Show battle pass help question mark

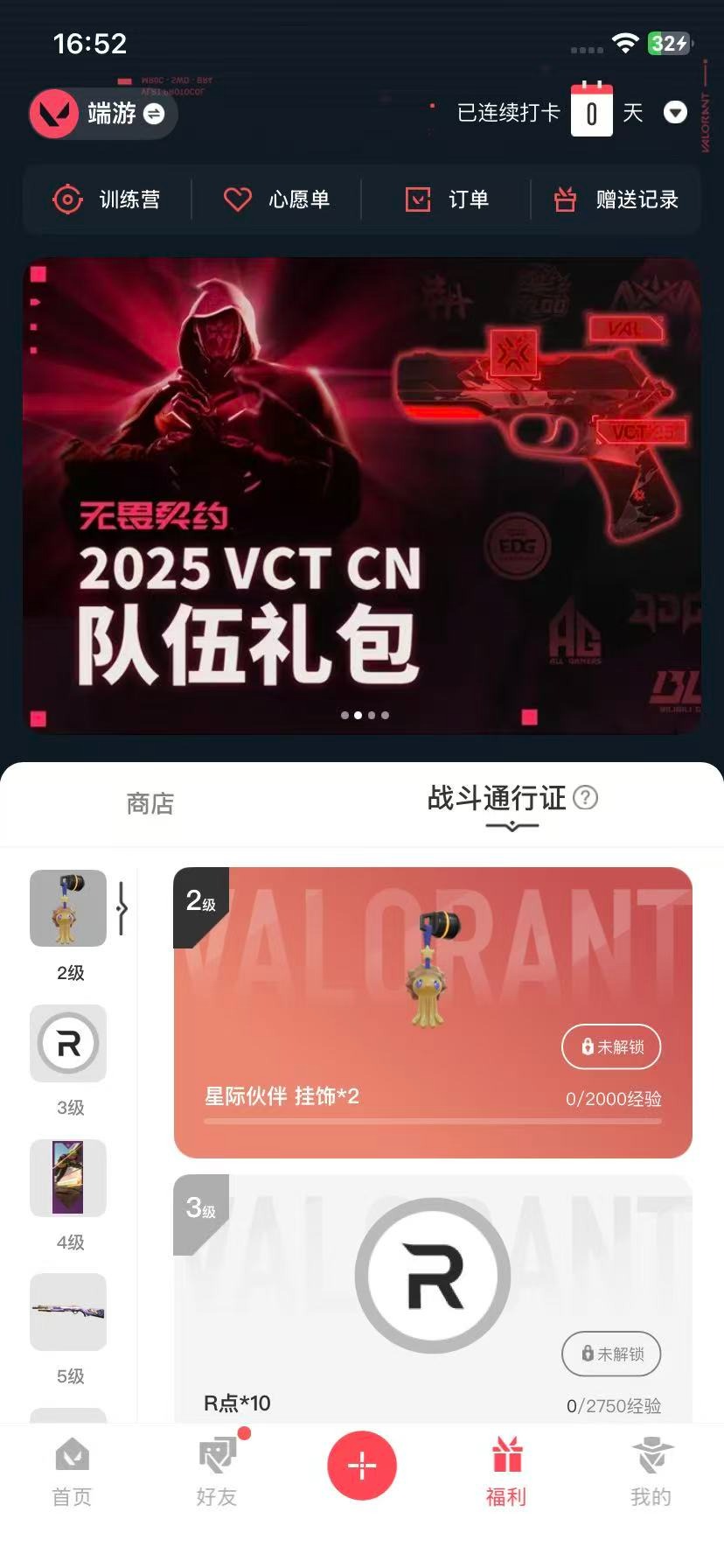pos(585,797)
